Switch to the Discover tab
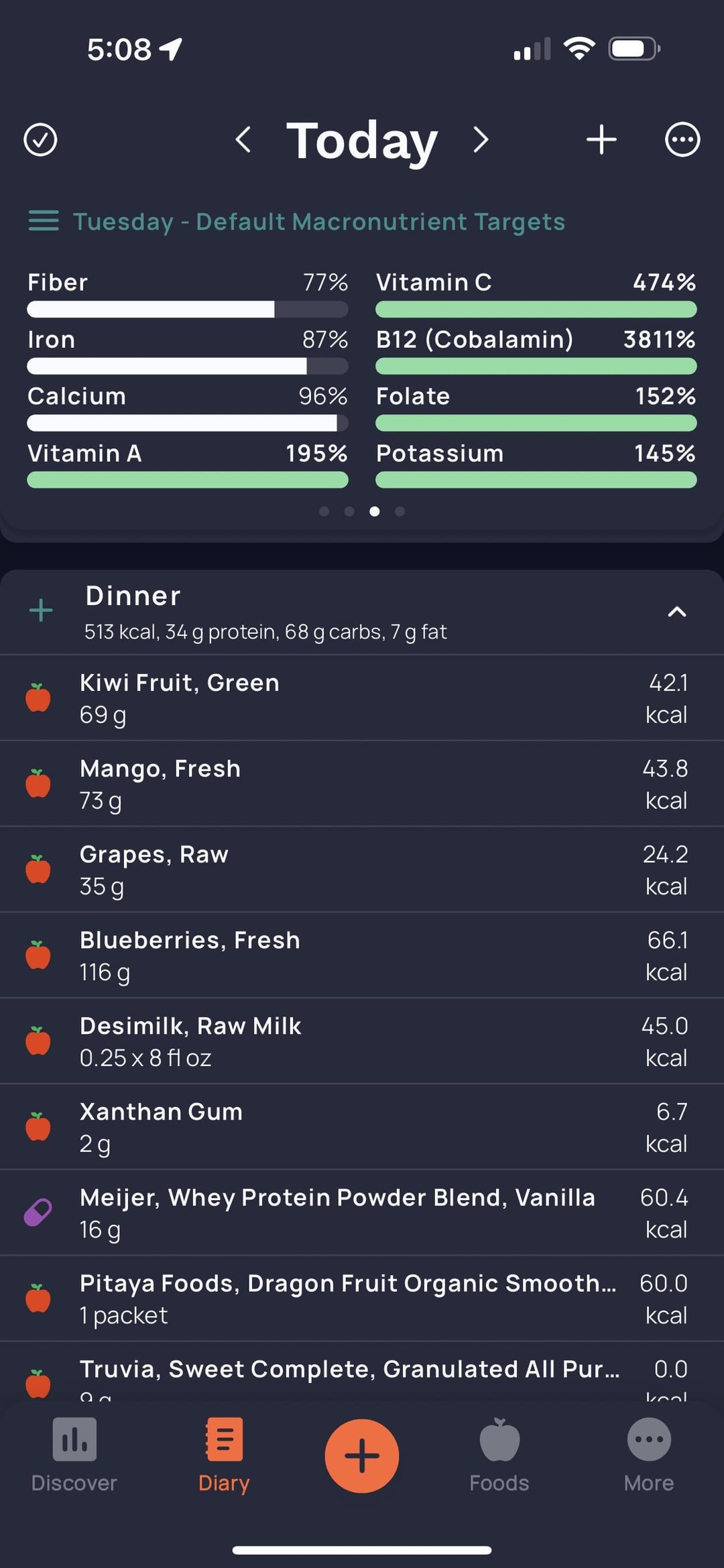724x1568 pixels. [74, 1454]
